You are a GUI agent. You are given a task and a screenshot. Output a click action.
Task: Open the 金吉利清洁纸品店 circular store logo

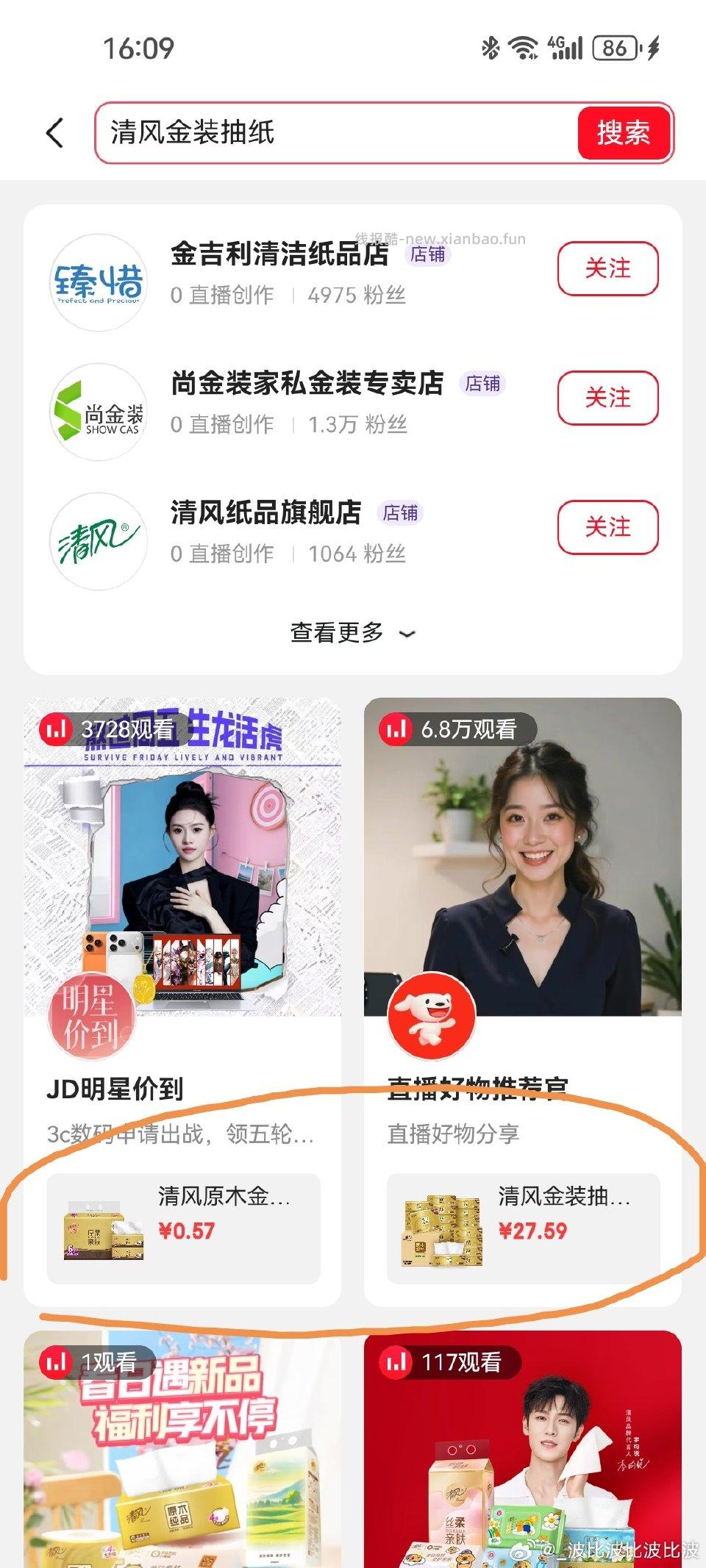click(x=98, y=282)
